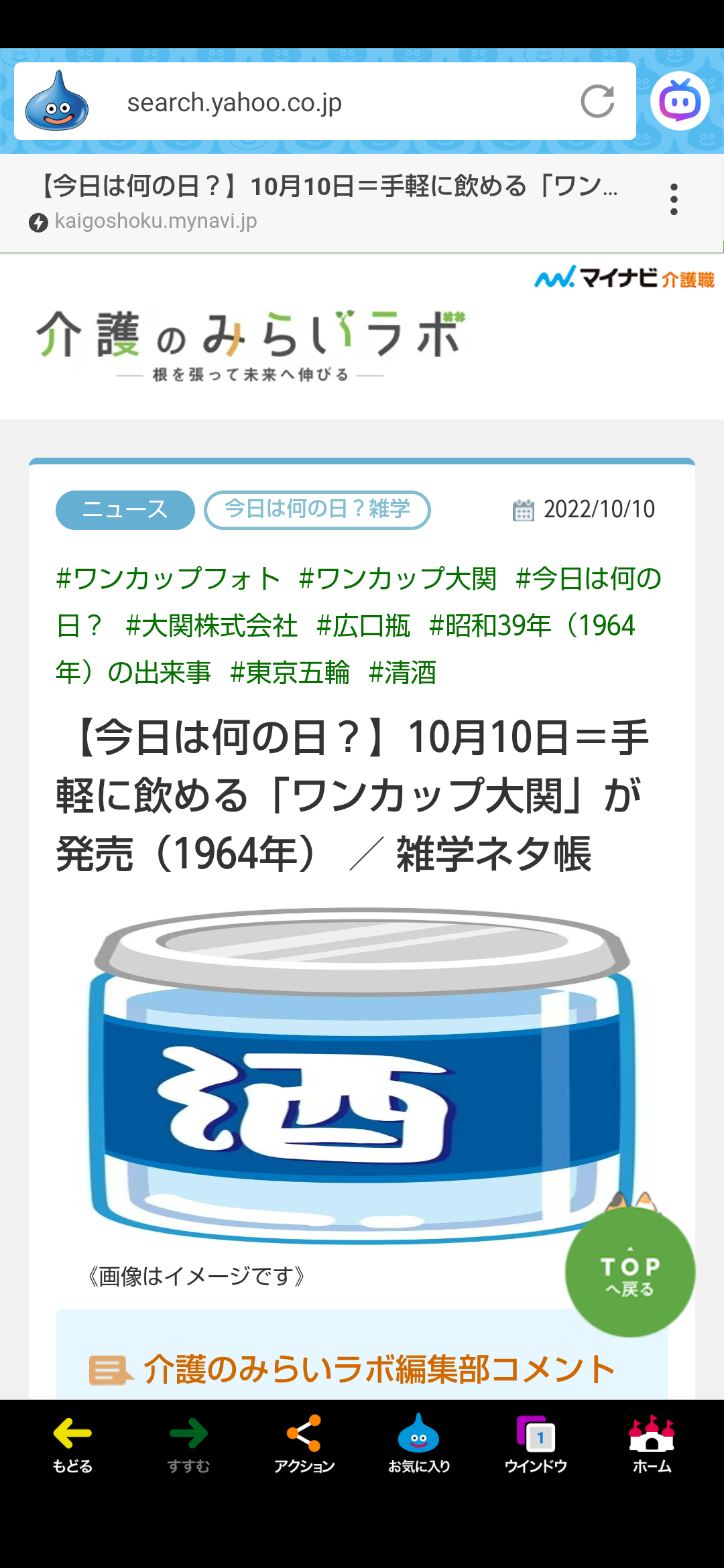724x1568 pixels.
Task: Select the ニュース category chip
Action: tap(125, 510)
